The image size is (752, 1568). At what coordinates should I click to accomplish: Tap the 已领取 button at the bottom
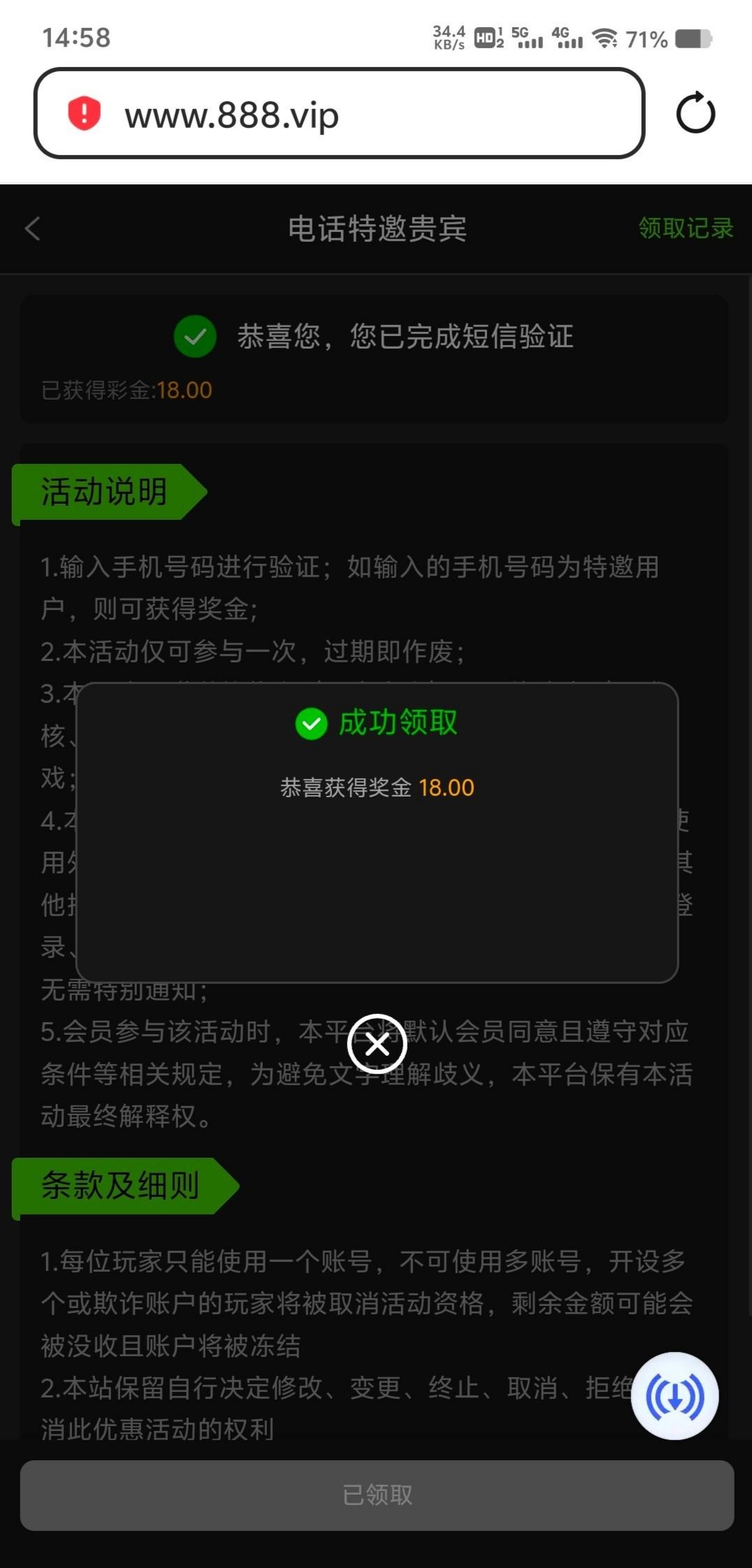tap(377, 1495)
